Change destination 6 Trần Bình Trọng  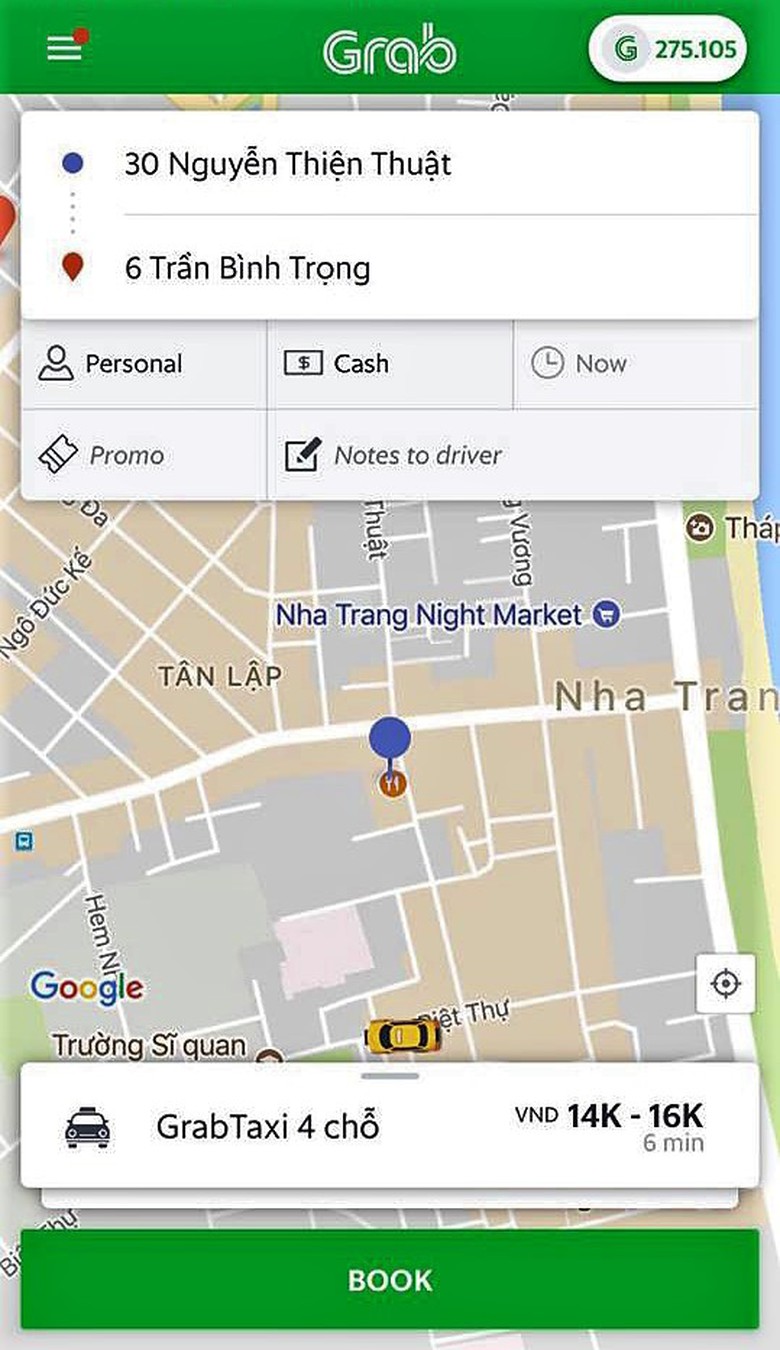pos(248,268)
